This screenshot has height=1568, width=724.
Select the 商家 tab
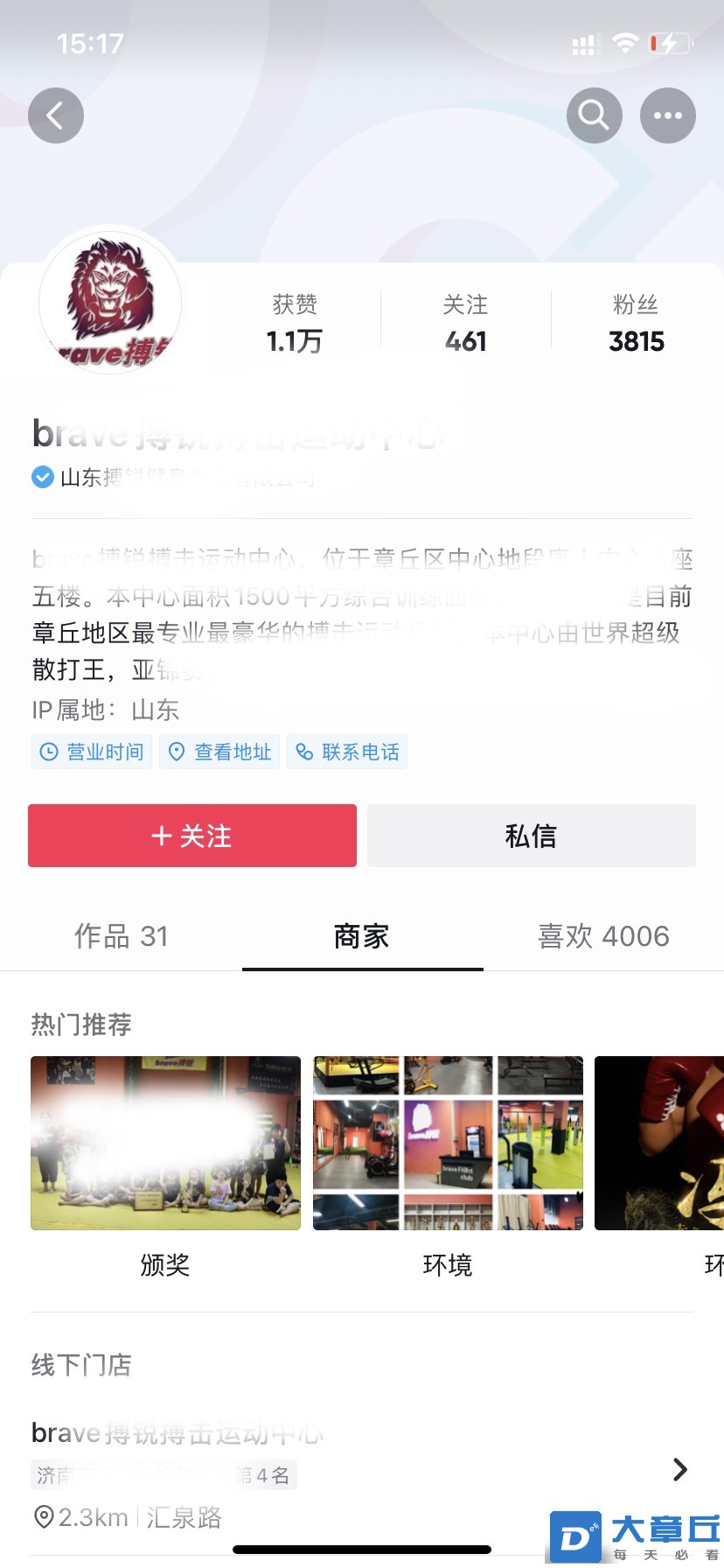click(361, 936)
